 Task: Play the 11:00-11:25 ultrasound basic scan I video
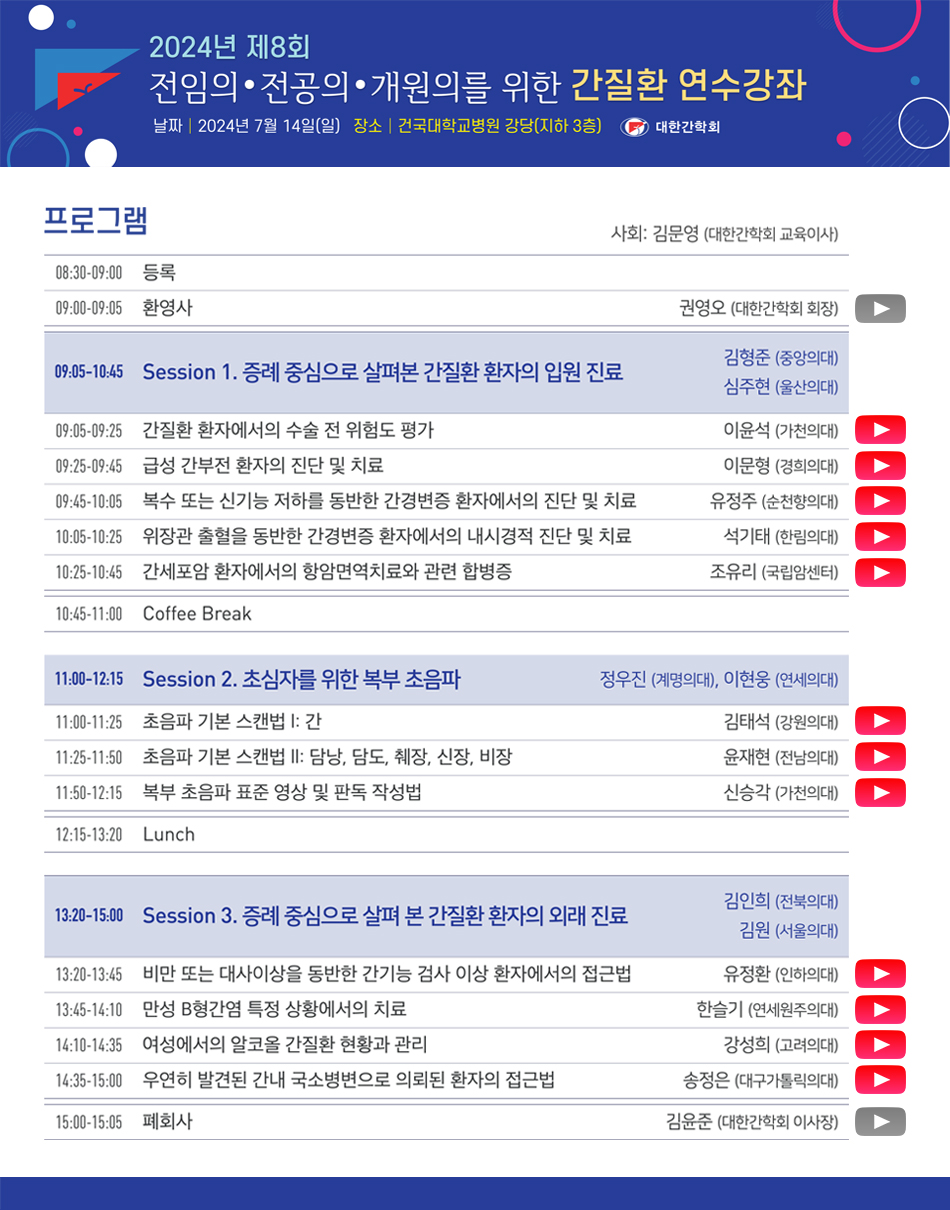[880, 721]
